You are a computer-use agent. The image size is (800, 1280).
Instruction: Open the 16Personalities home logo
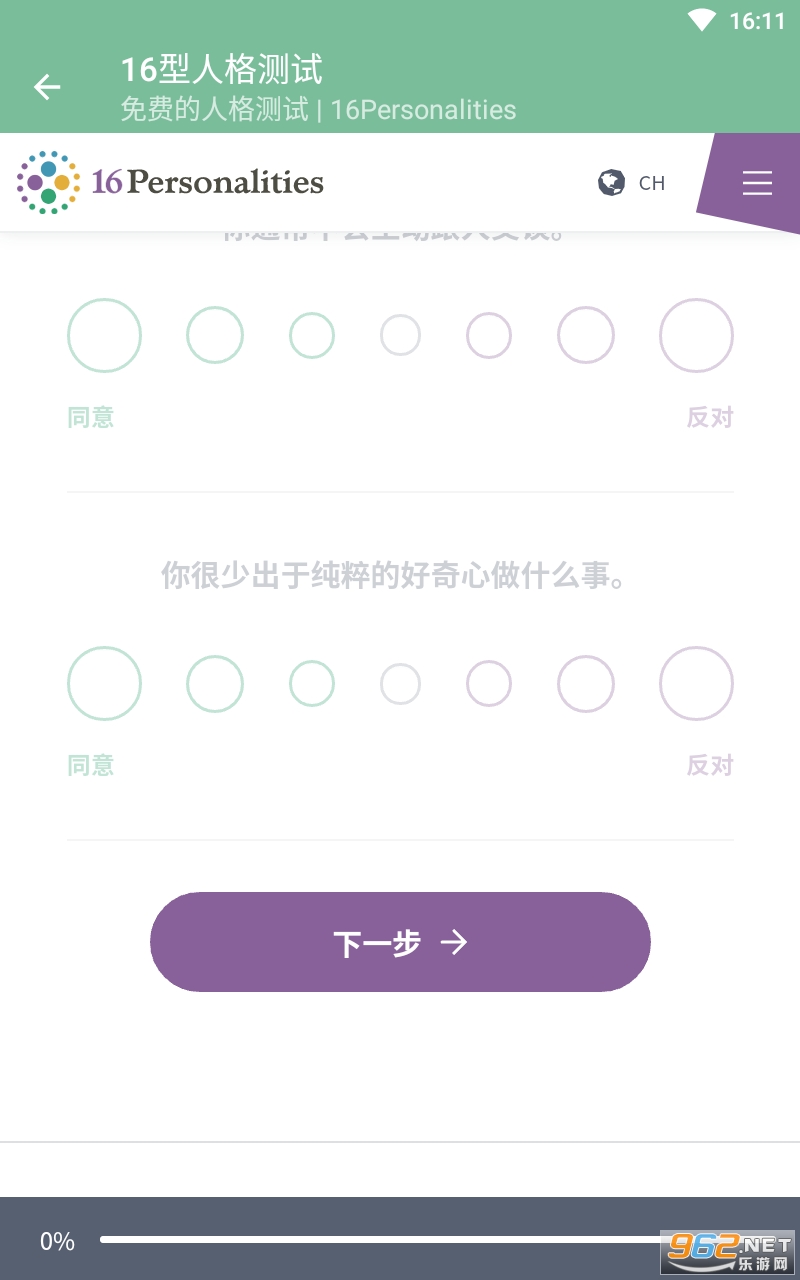170,182
